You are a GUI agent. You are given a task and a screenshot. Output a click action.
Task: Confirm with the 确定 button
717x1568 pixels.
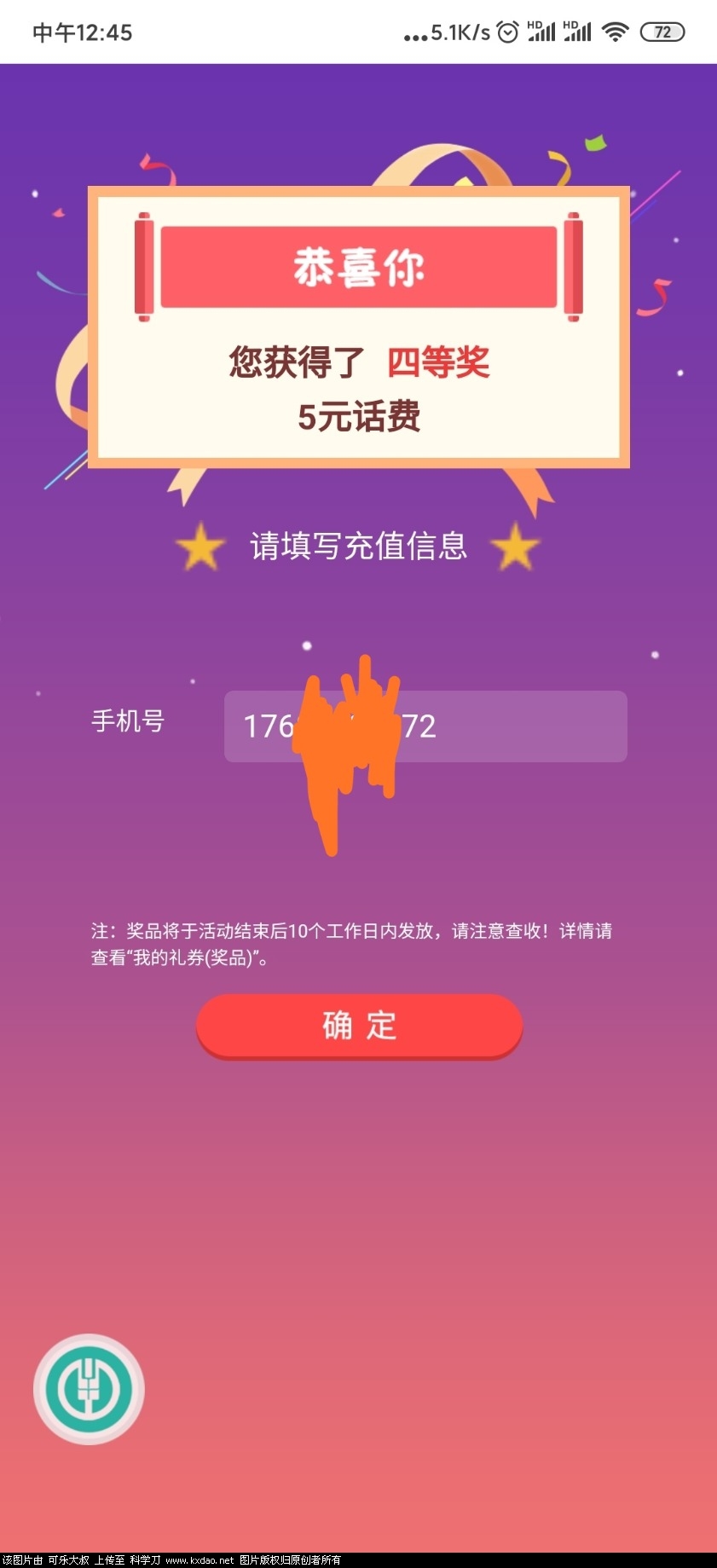[359, 1026]
